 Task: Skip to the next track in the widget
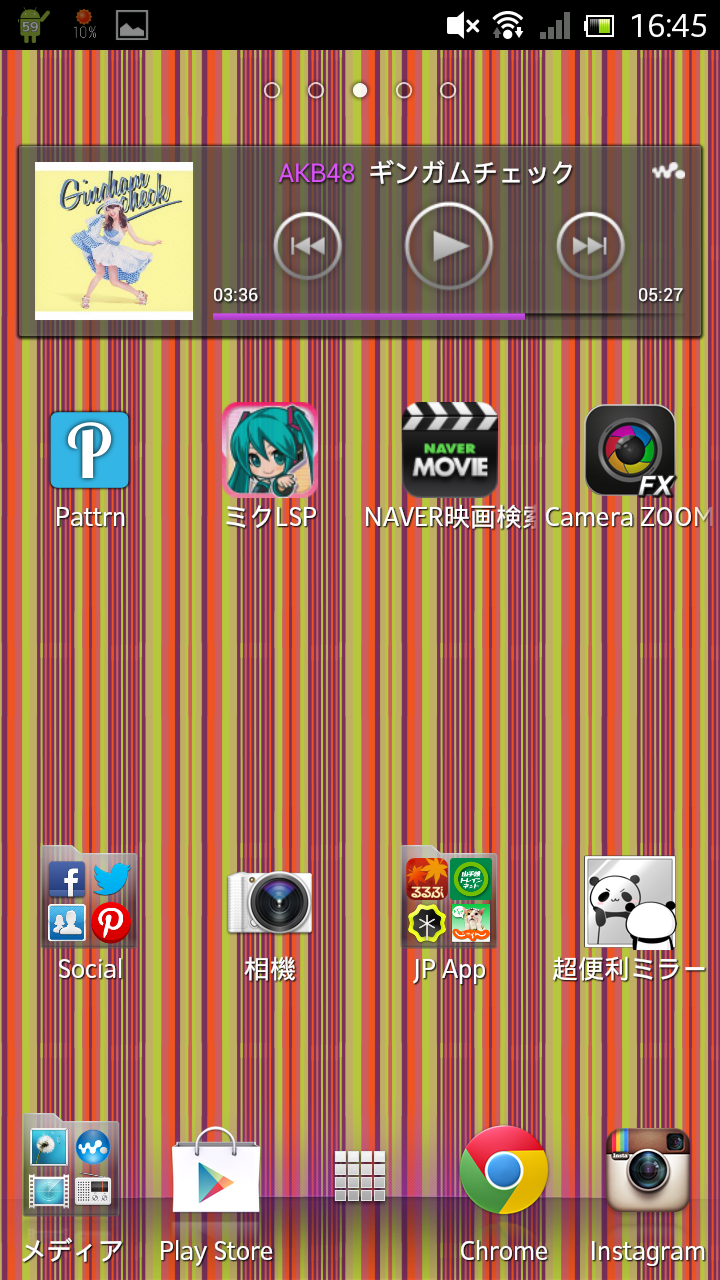[x=590, y=246]
